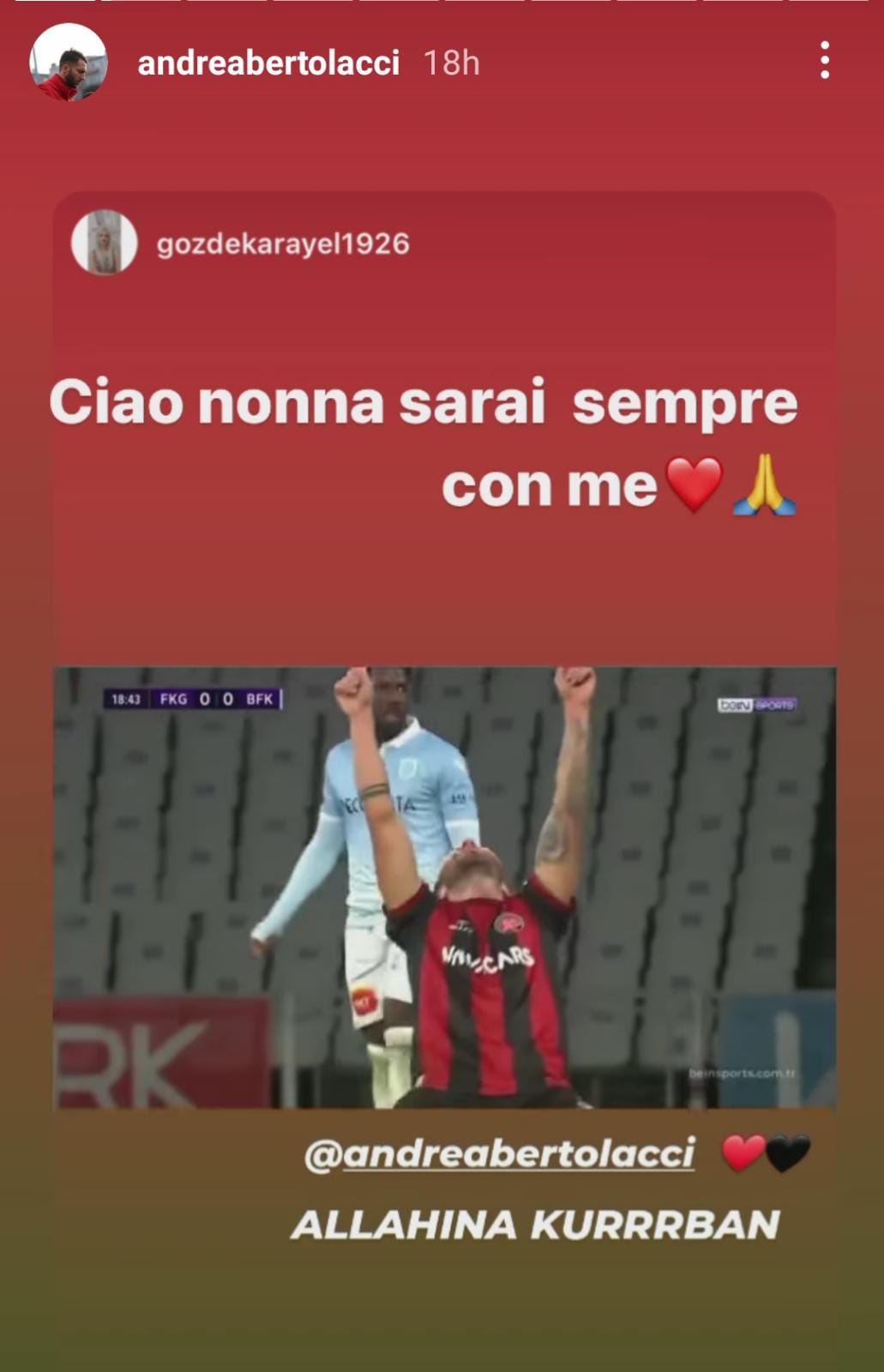The image size is (884, 1372).
Task: Tap the andreabertolacci username
Action: pos(268,63)
